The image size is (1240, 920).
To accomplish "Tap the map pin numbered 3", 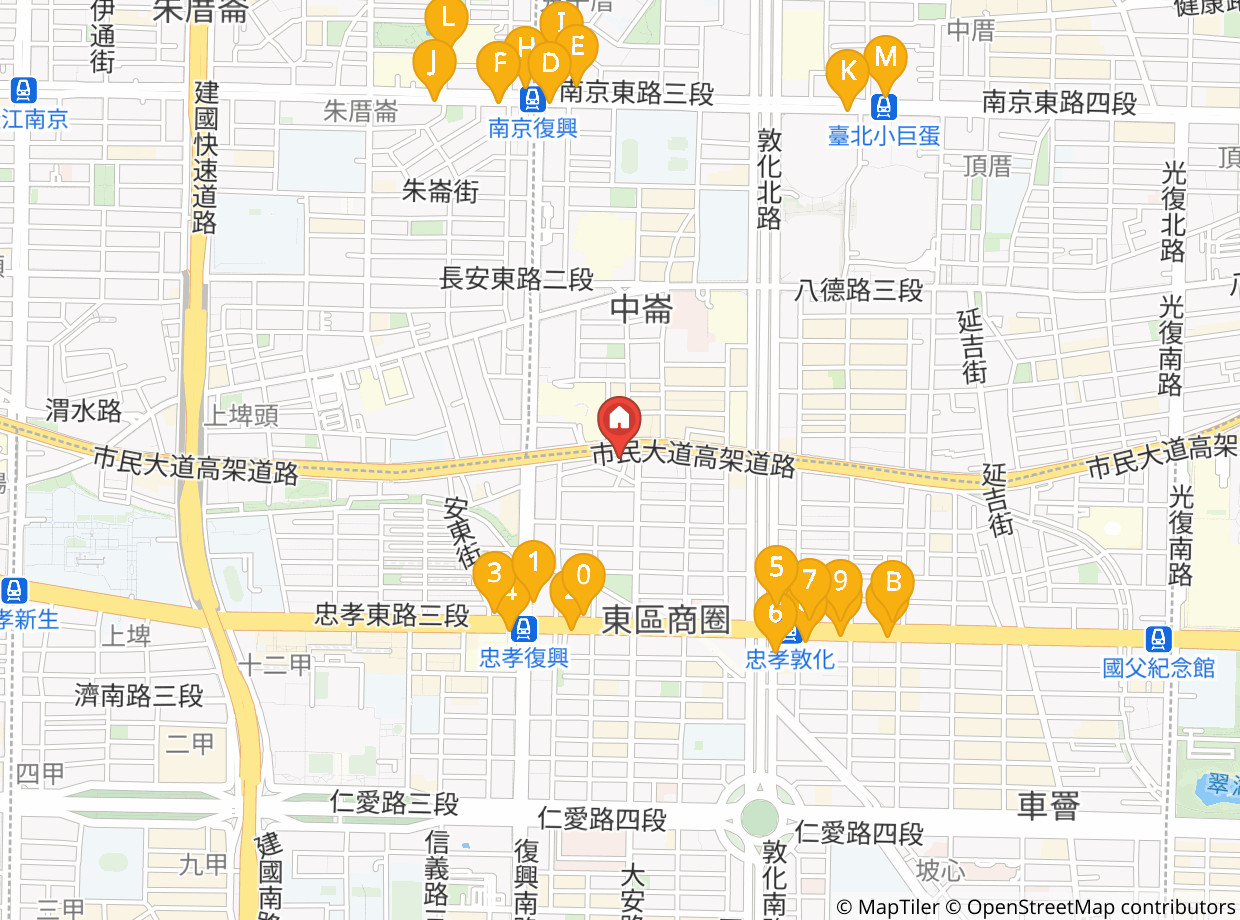I will (494, 579).
